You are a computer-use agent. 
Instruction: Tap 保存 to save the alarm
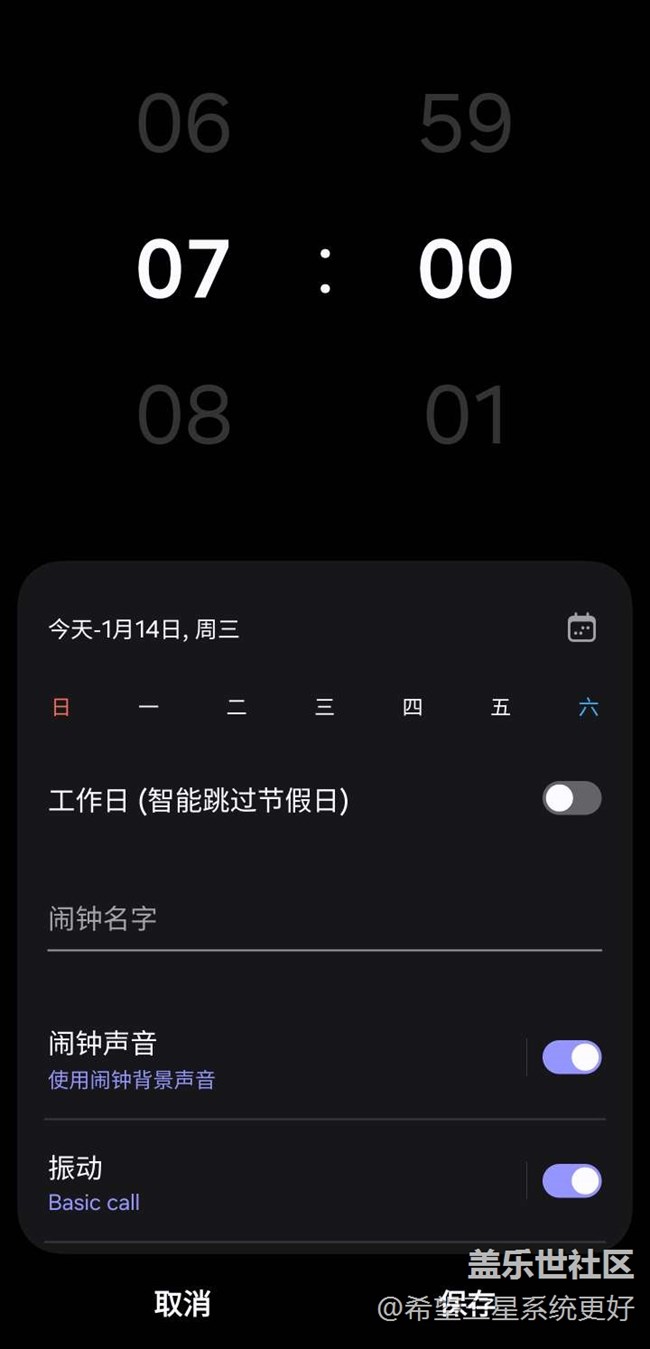click(466, 1303)
